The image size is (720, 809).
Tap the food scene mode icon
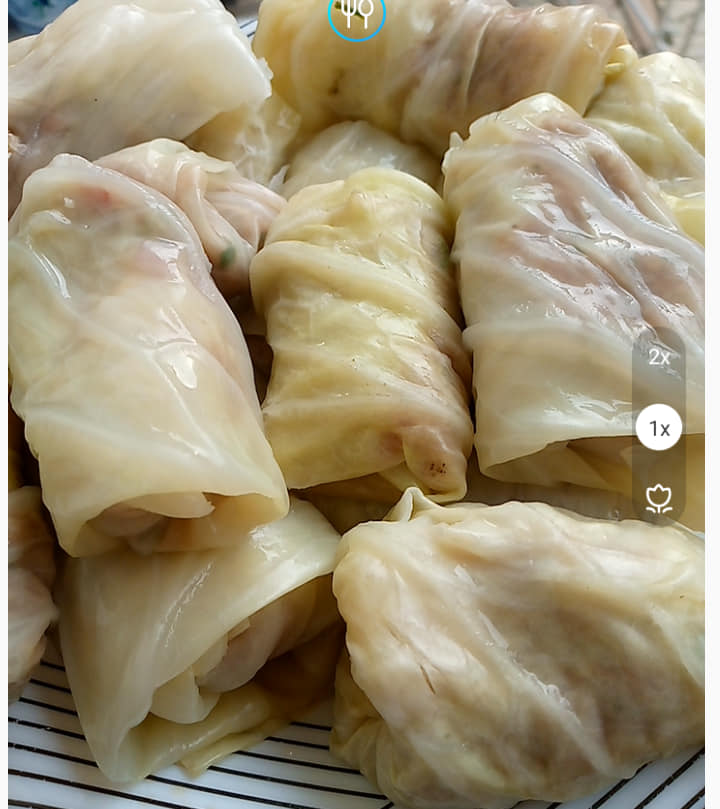357,14
